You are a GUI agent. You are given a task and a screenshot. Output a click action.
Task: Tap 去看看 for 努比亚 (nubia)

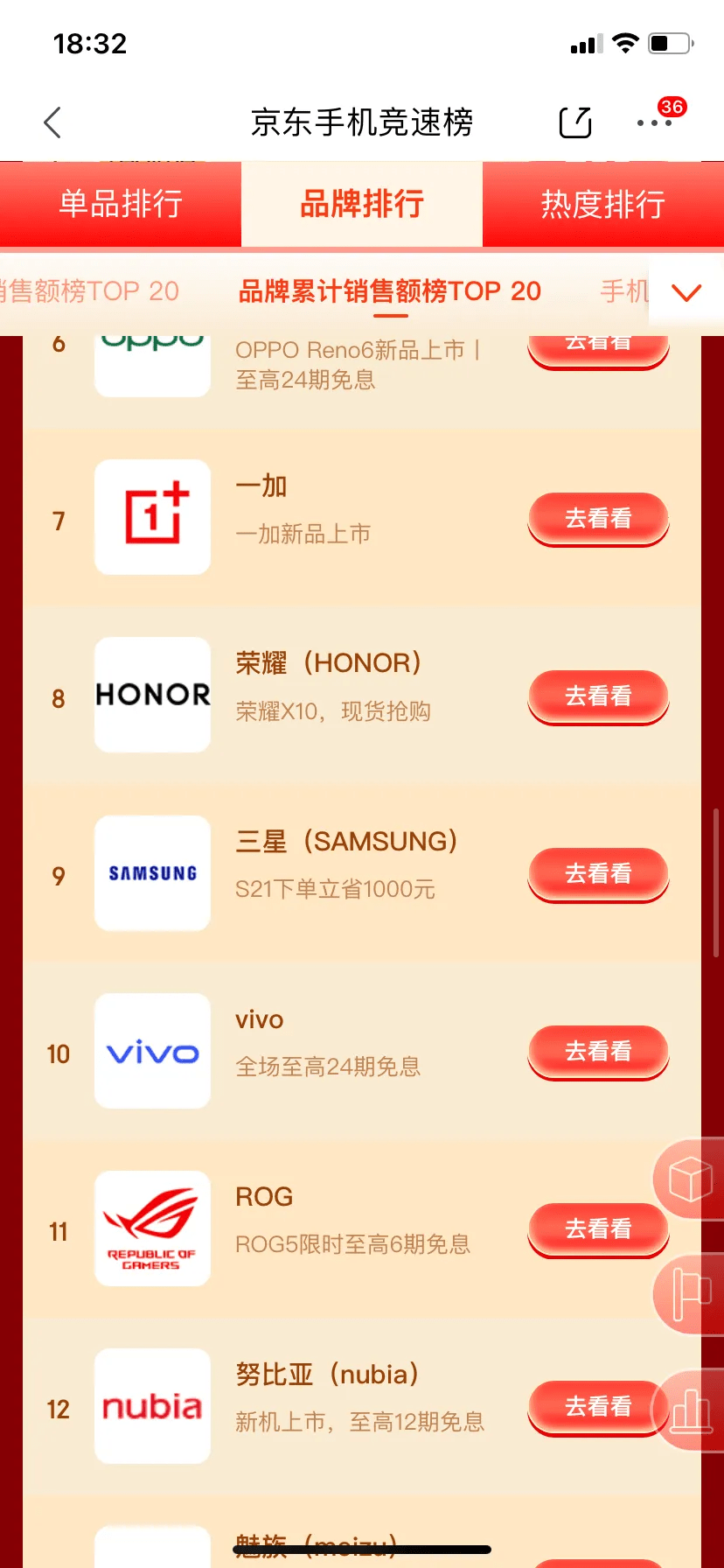point(598,1407)
